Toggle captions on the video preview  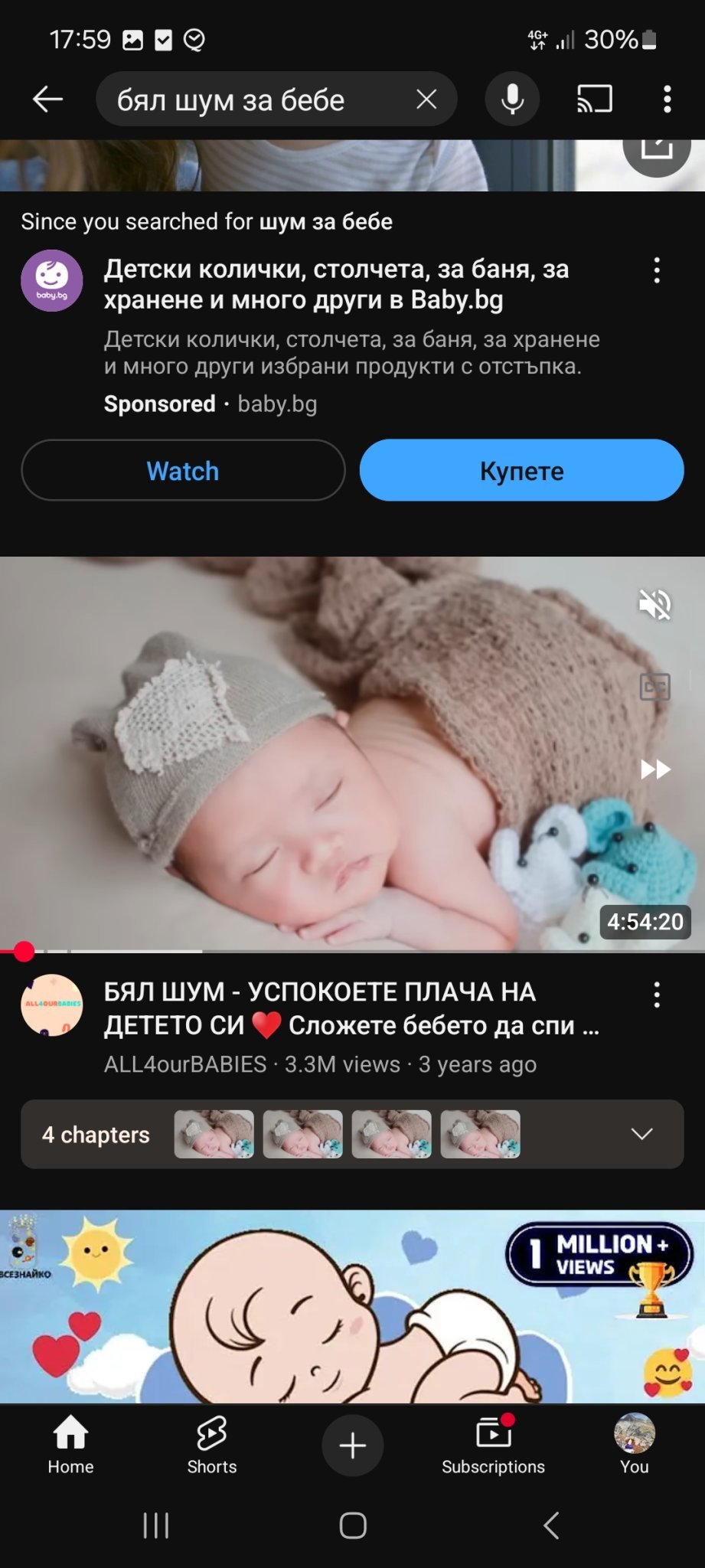[x=655, y=687]
